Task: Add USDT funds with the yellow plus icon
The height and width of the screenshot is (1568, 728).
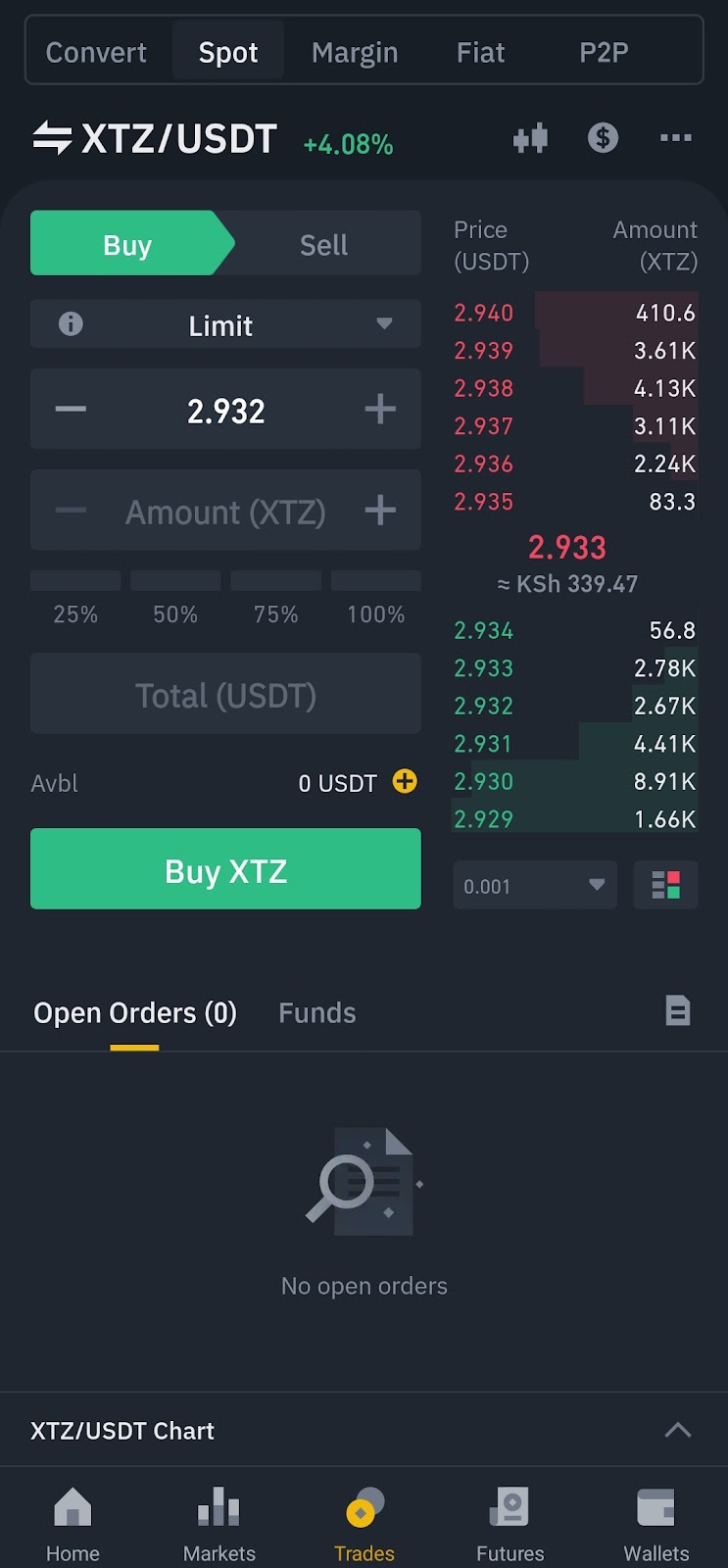Action: click(405, 781)
